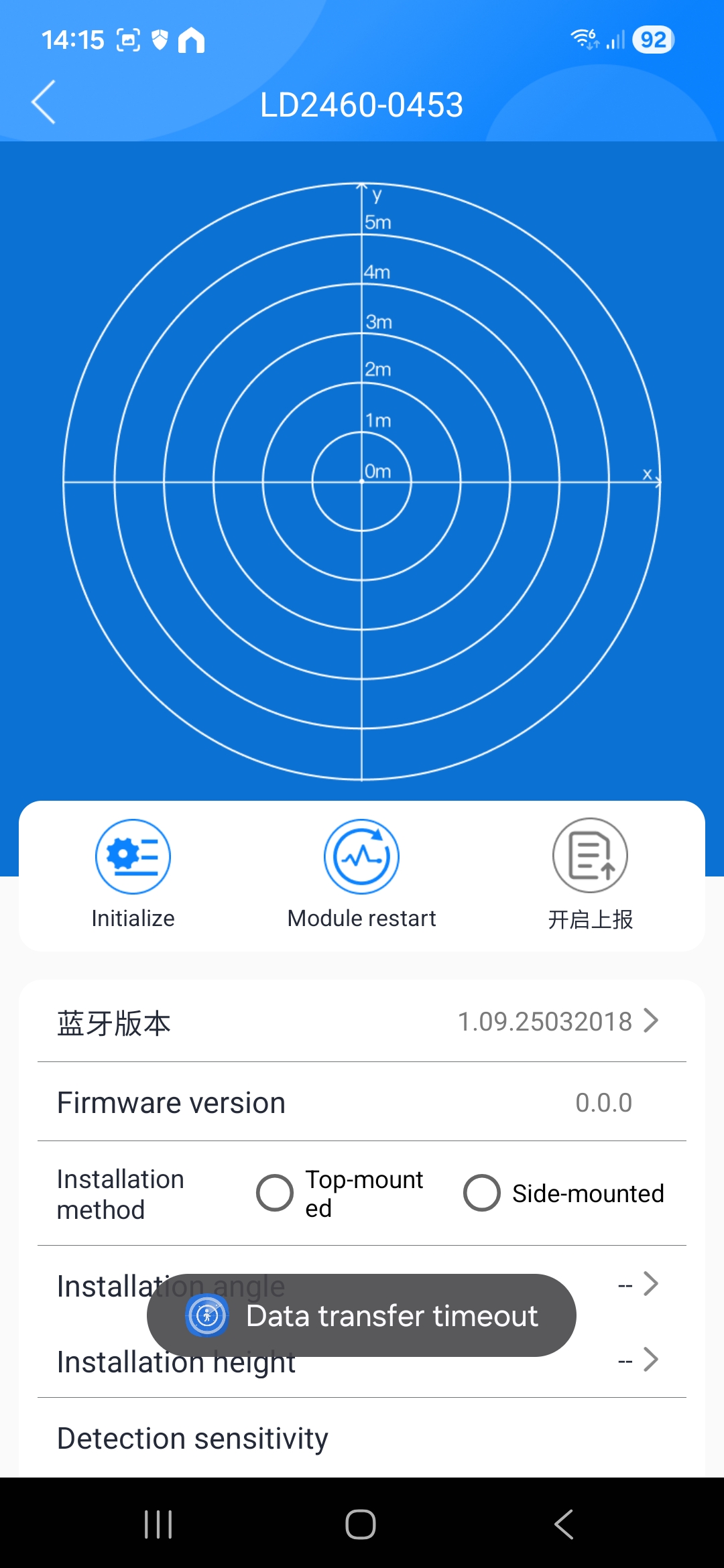This screenshot has width=724, height=1568.
Task: Tap the person icon on Data transfer timeout toast
Action: [206, 1315]
